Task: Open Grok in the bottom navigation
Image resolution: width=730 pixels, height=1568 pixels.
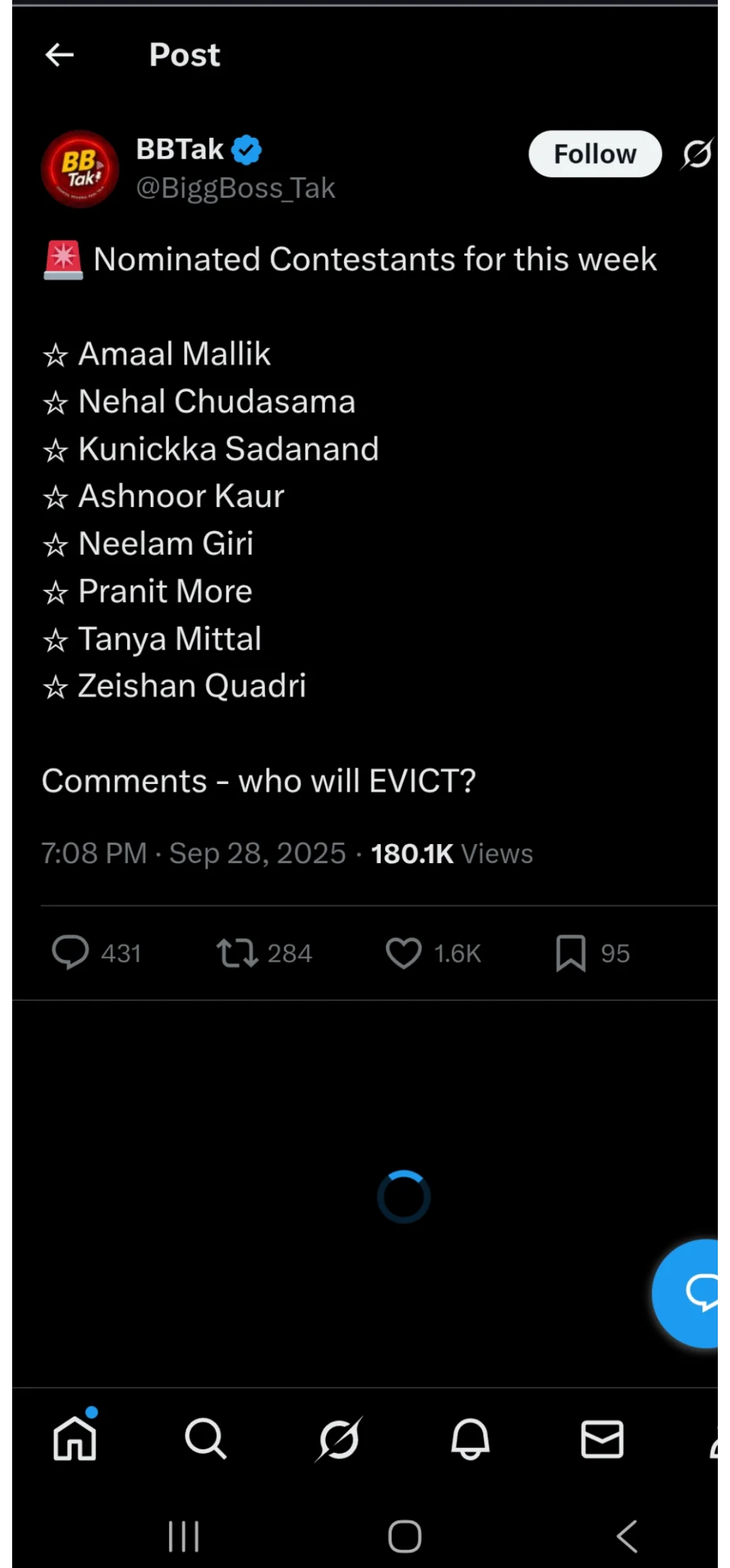Action: pyautogui.click(x=338, y=1438)
